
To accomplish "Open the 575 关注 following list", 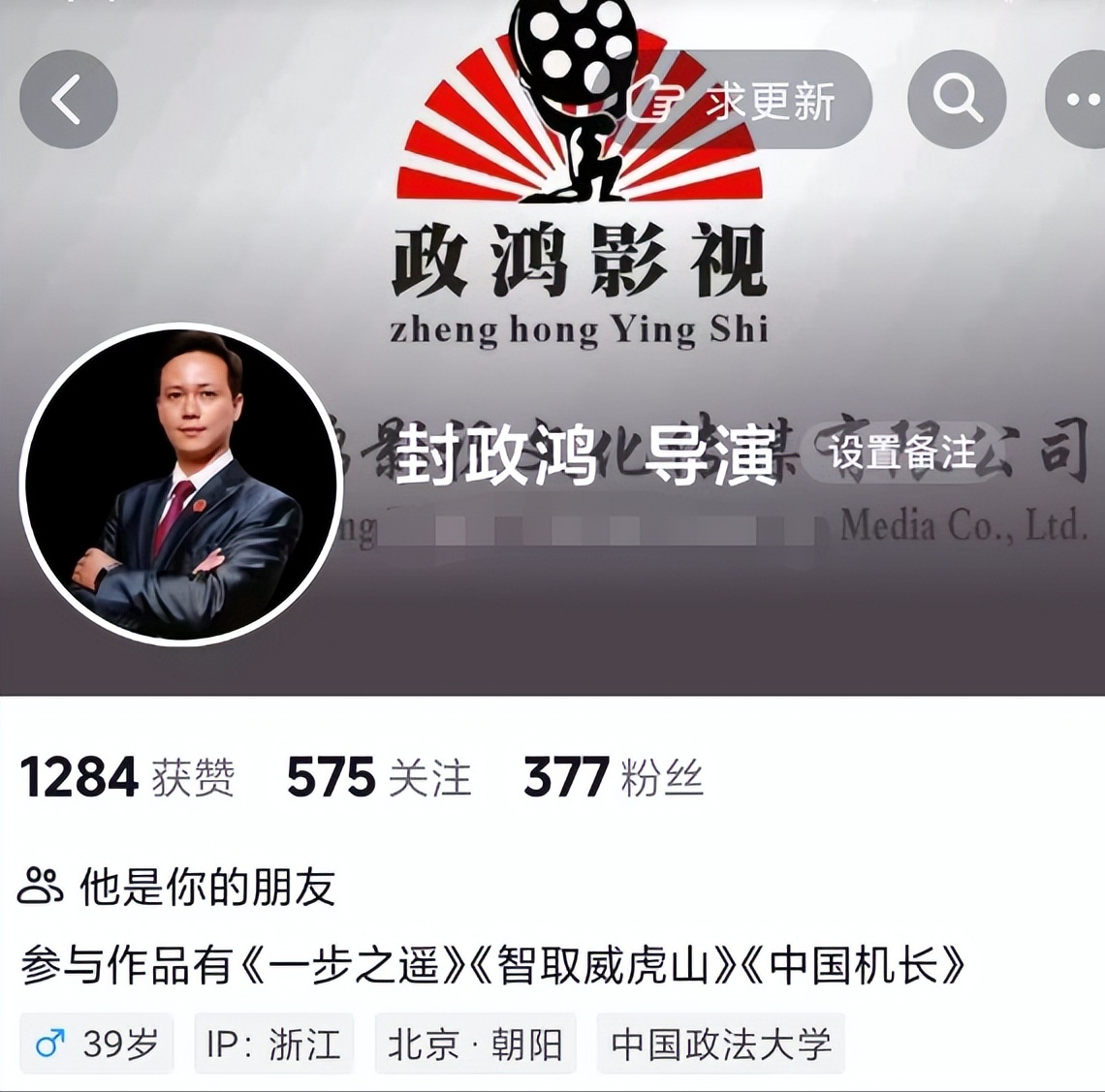I will [x=378, y=778].
